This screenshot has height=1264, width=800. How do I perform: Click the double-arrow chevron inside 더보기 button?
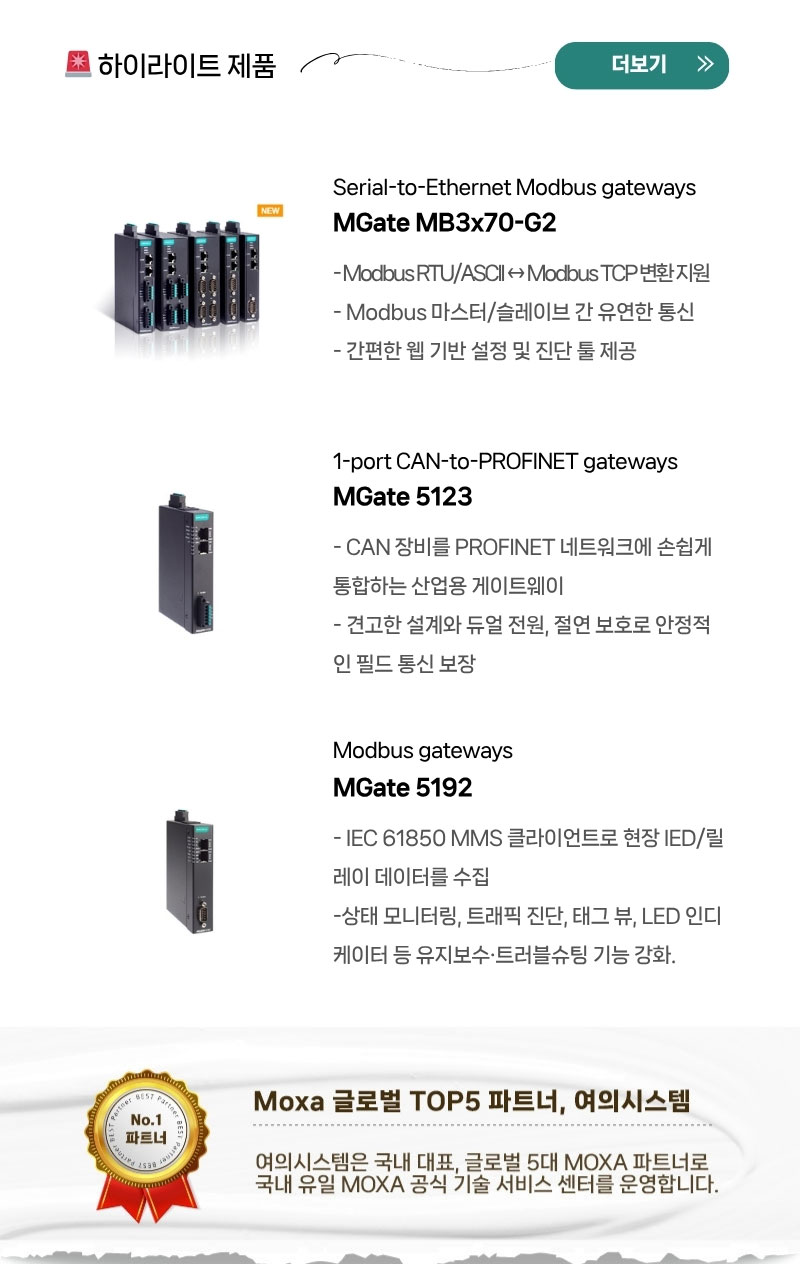pyautogui.click(x=707, y=64)
